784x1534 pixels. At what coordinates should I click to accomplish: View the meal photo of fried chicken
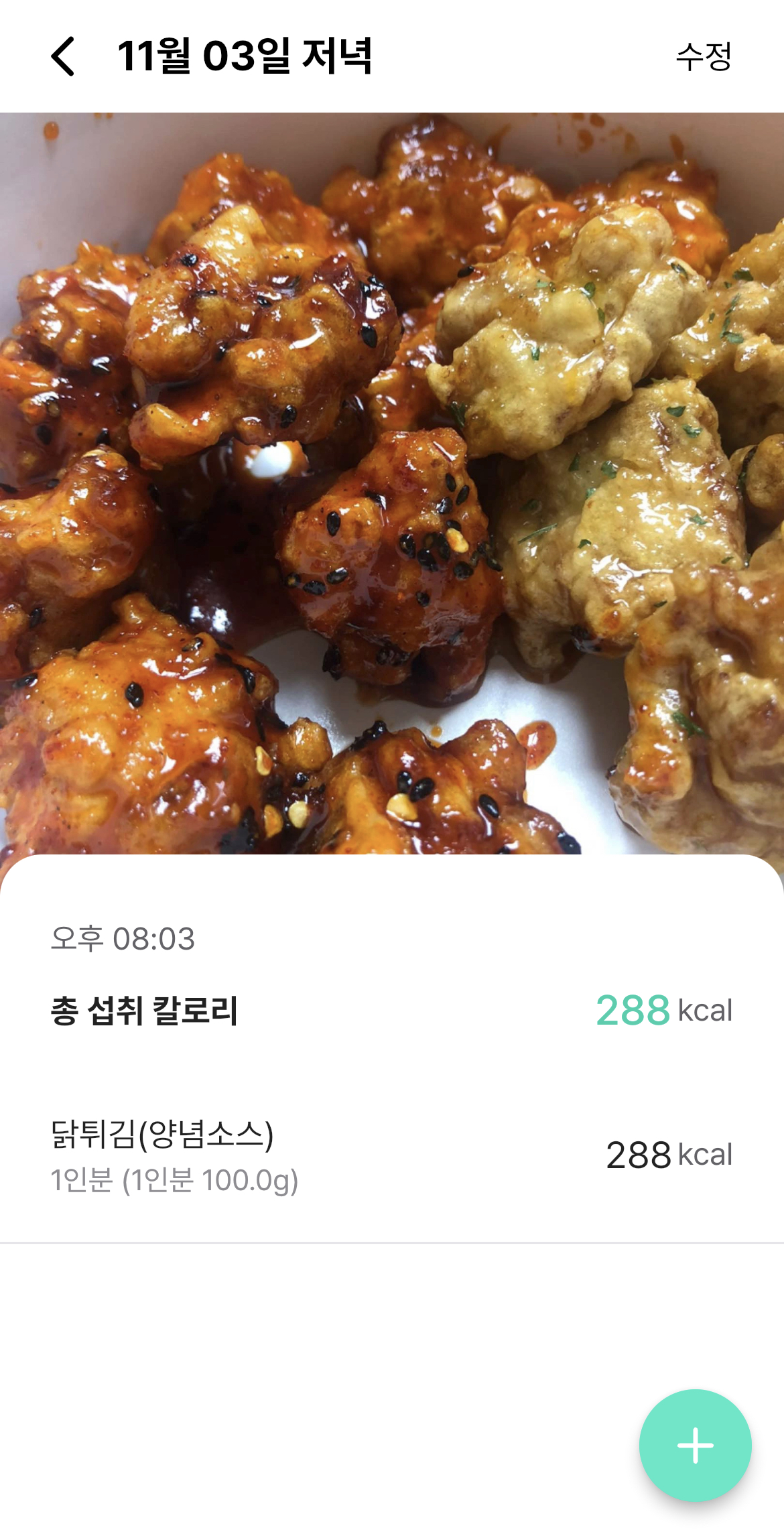tap(392, 484)
